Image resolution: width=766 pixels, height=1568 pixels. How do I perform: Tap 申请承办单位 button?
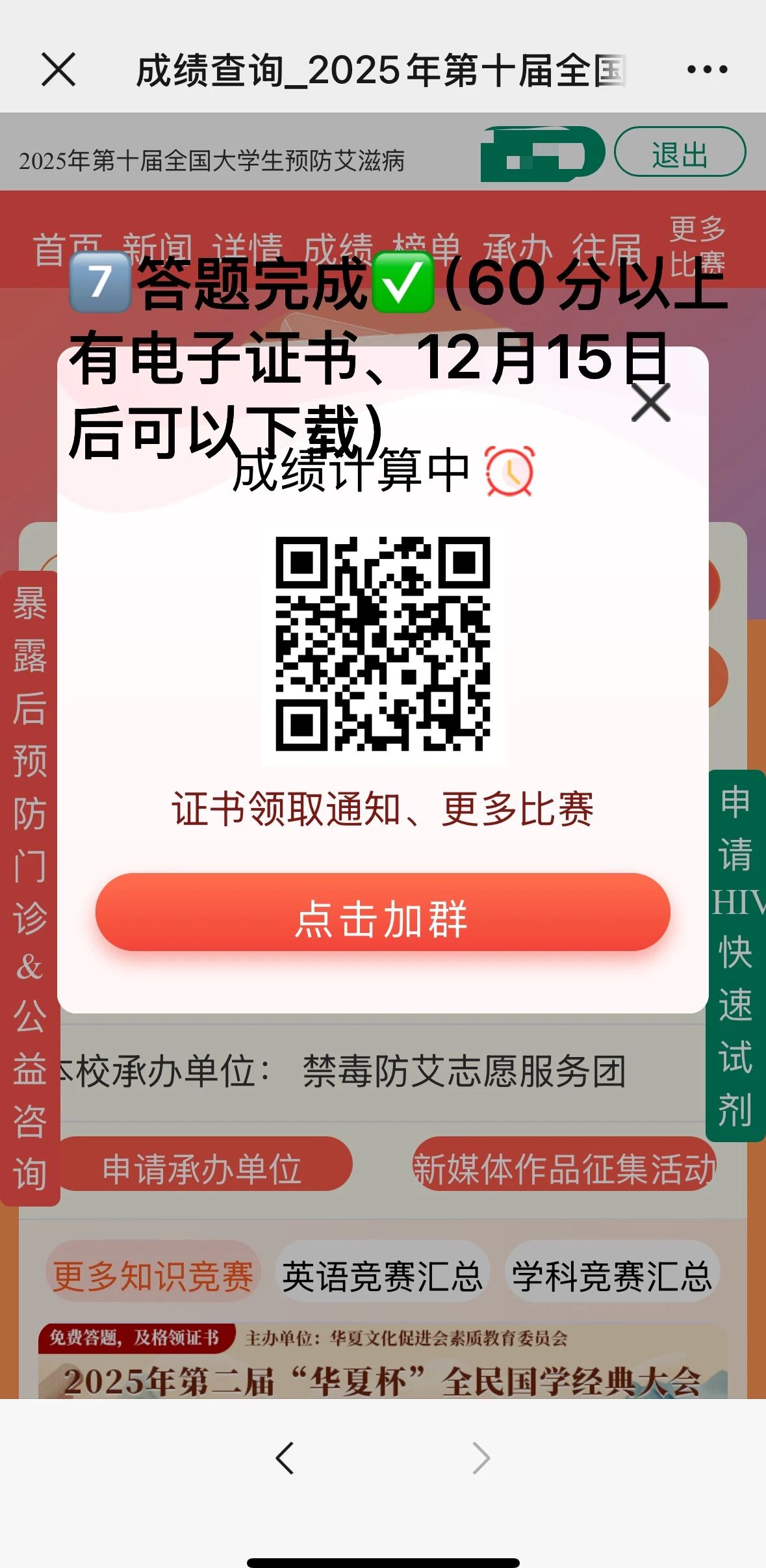[x=203, y=1169]
